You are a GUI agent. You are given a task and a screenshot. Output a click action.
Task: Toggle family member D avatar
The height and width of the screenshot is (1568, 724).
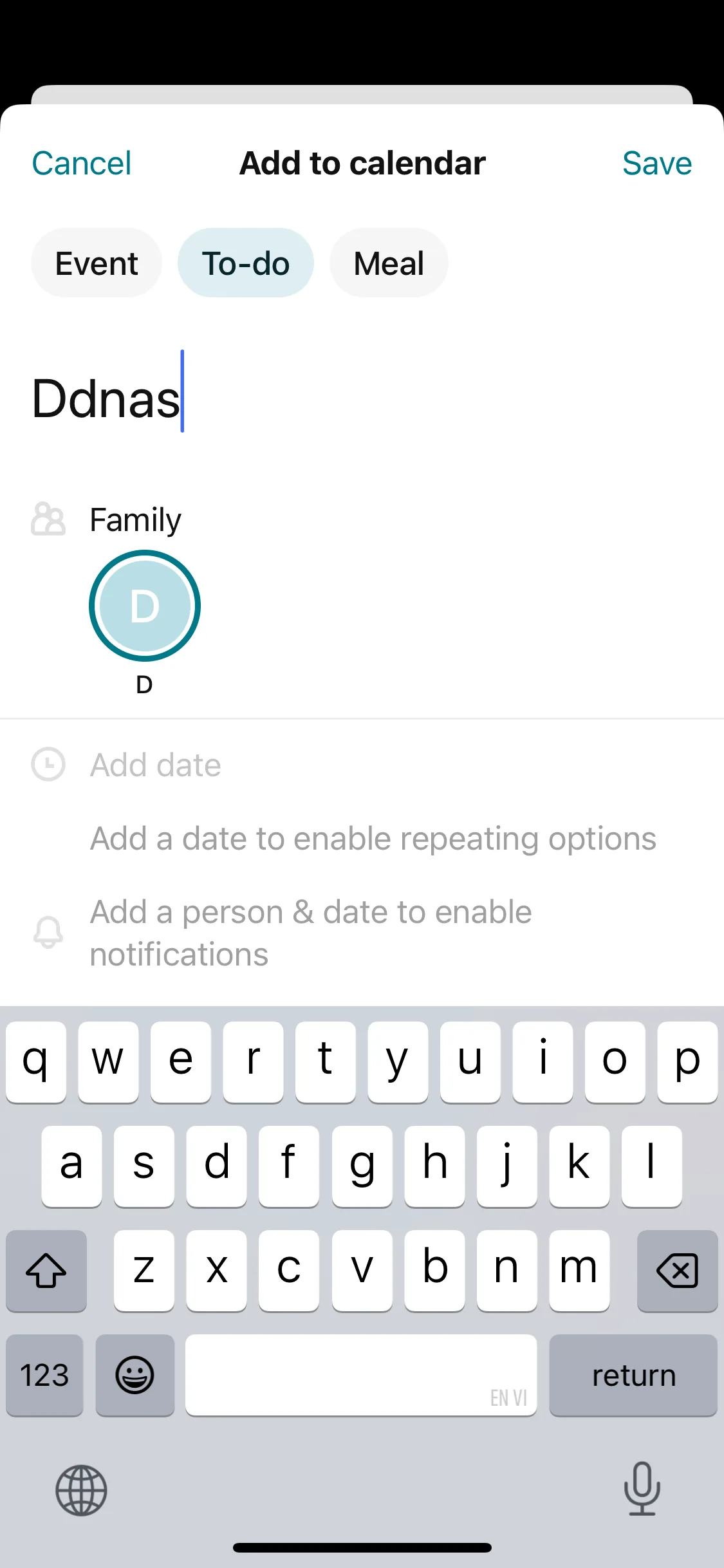click(145, 606)
